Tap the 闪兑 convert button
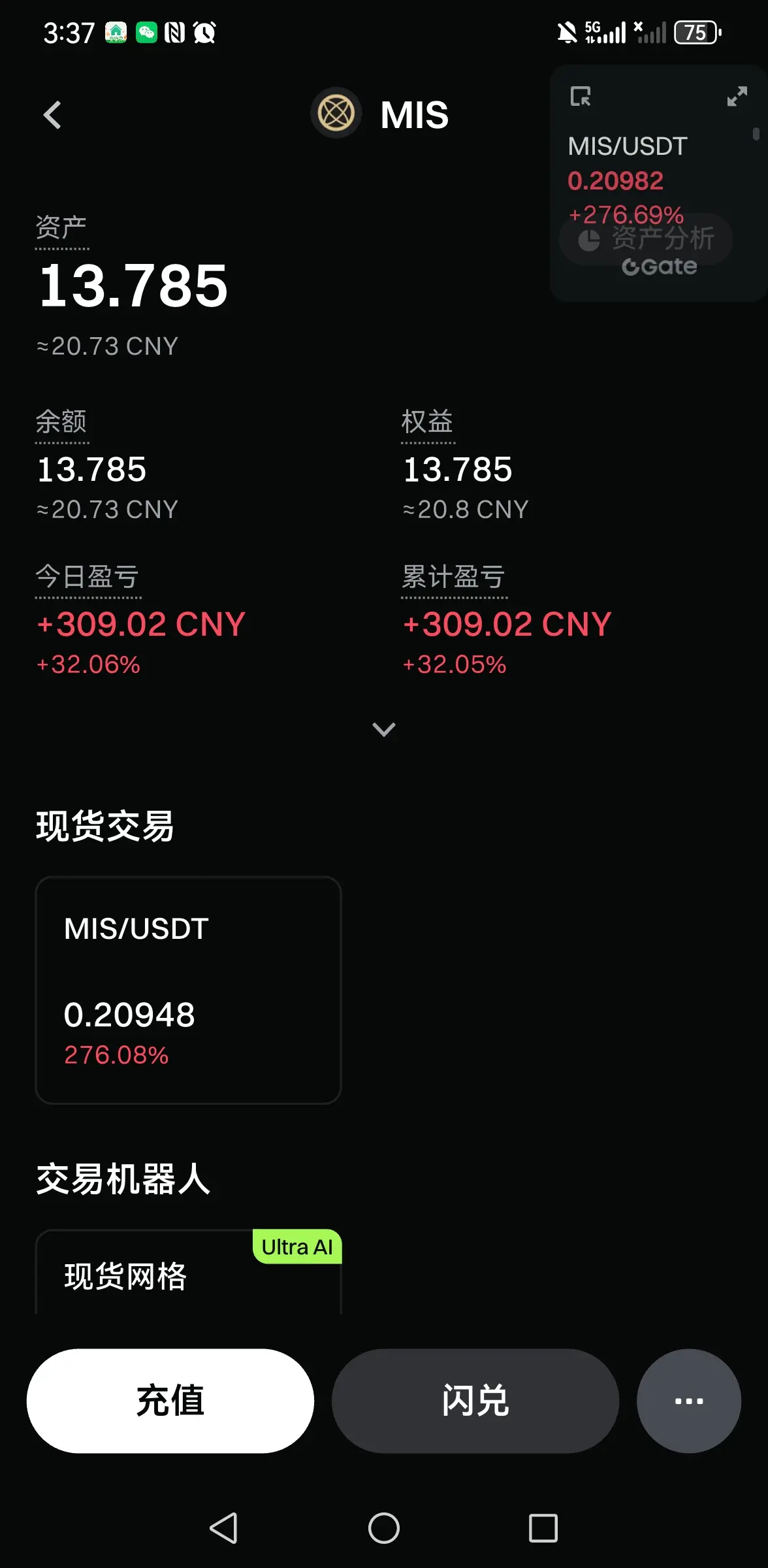 [475, 1401]
